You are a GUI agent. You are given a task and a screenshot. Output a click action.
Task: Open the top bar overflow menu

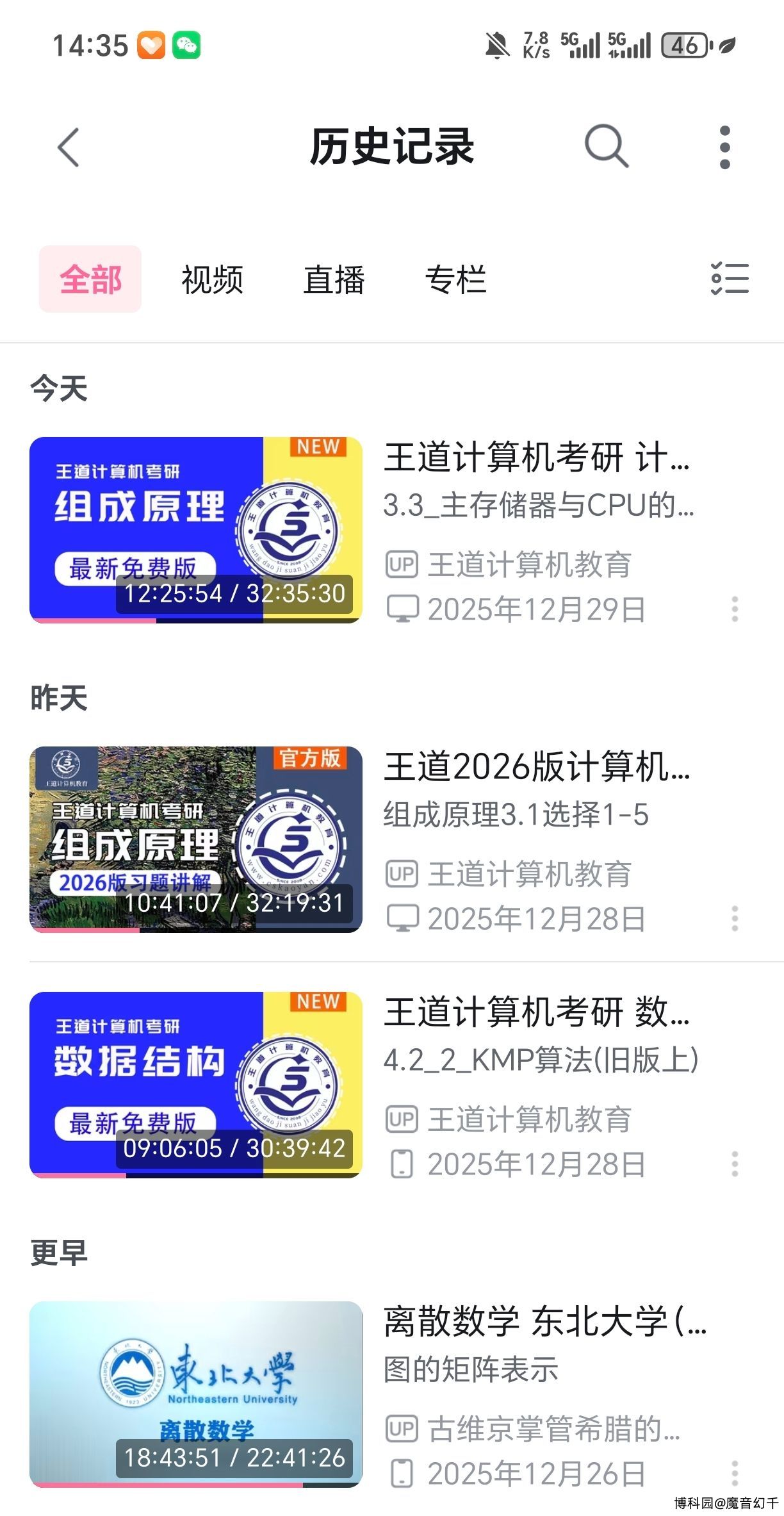724,147
